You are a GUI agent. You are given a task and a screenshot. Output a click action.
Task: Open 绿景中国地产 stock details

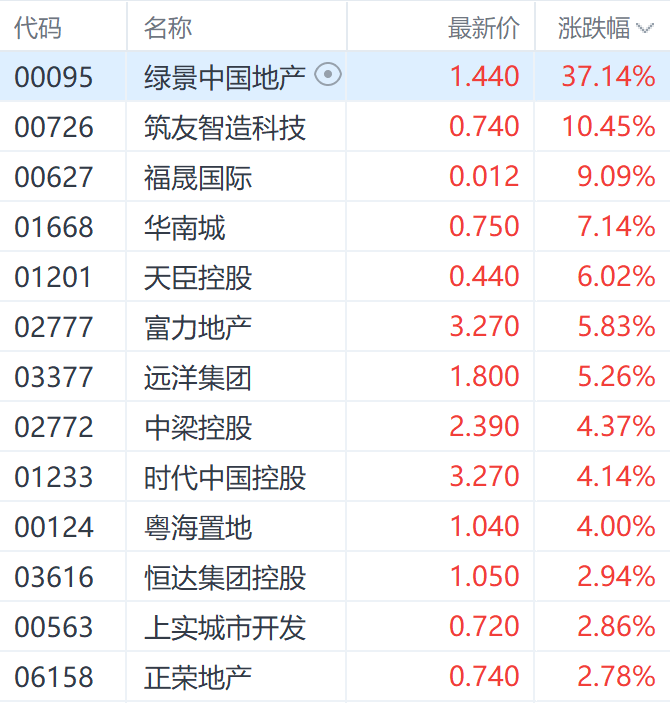click(x=227, y=77)
